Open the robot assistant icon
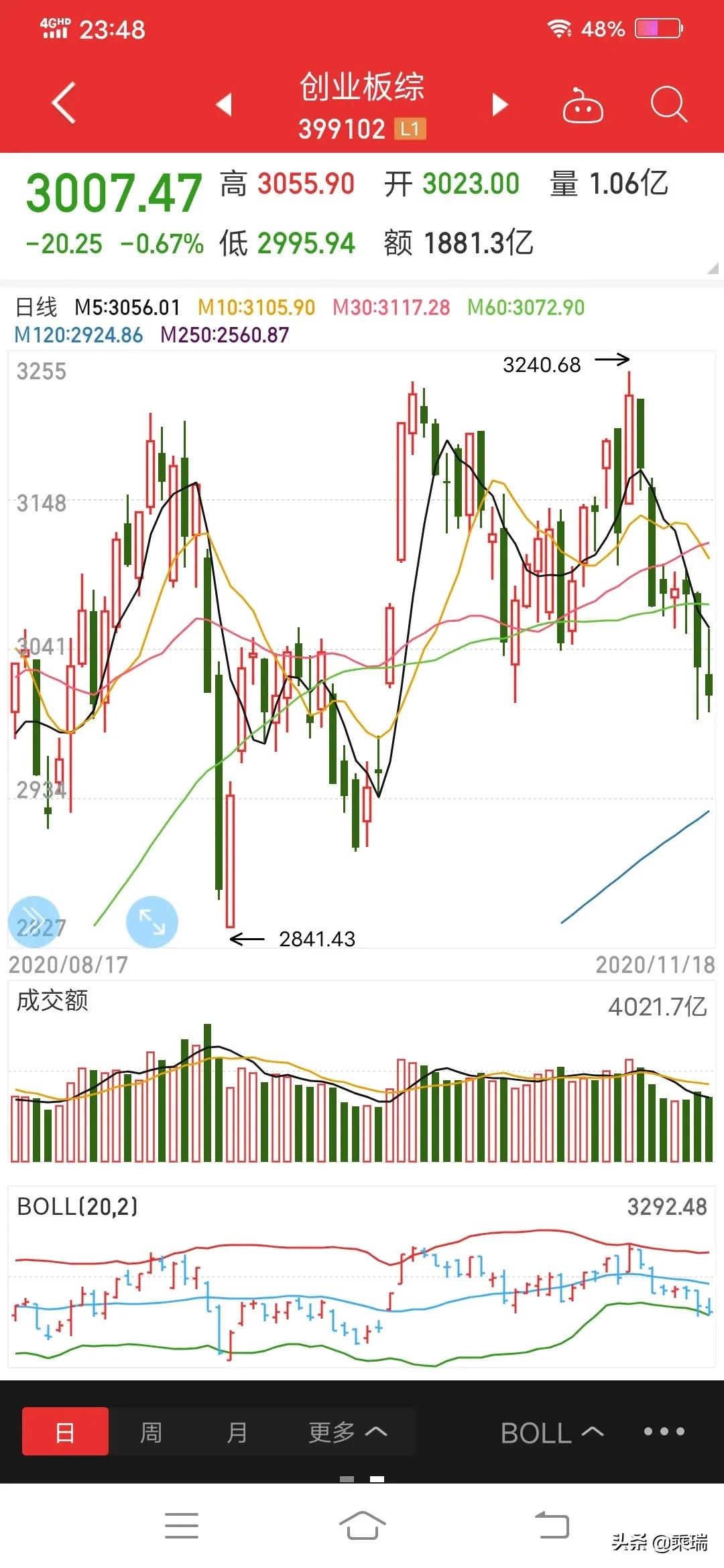 [x=583, y=105]
